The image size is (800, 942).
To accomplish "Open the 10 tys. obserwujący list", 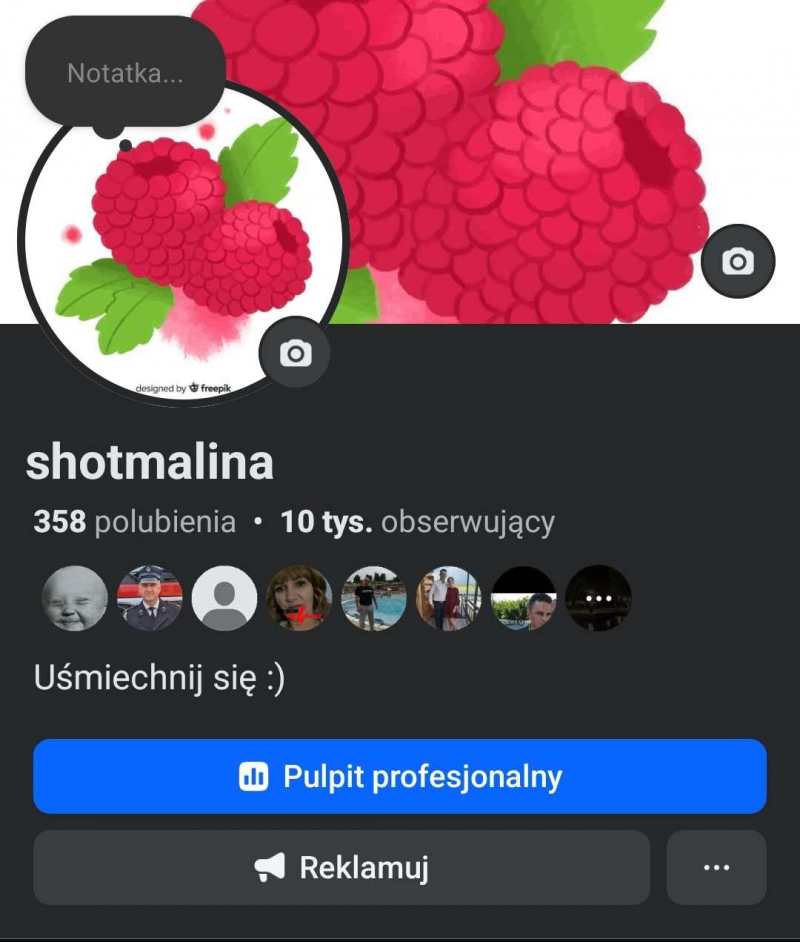I will click(417, 522).
